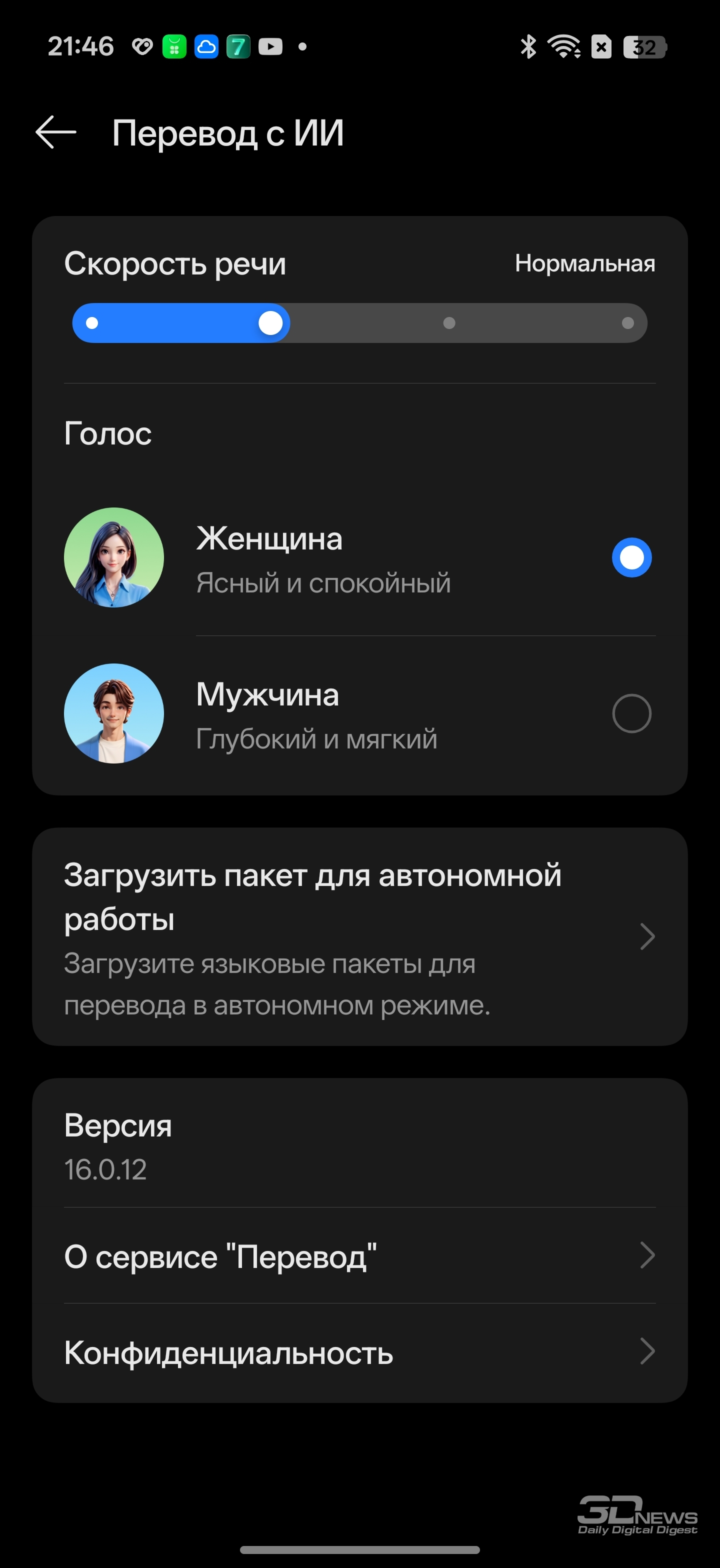The width and height of the screenshot is (720, 1568).
Task: Open Конфиденциальность settings
Action: pyautogui.click(x=359, y=1352)
